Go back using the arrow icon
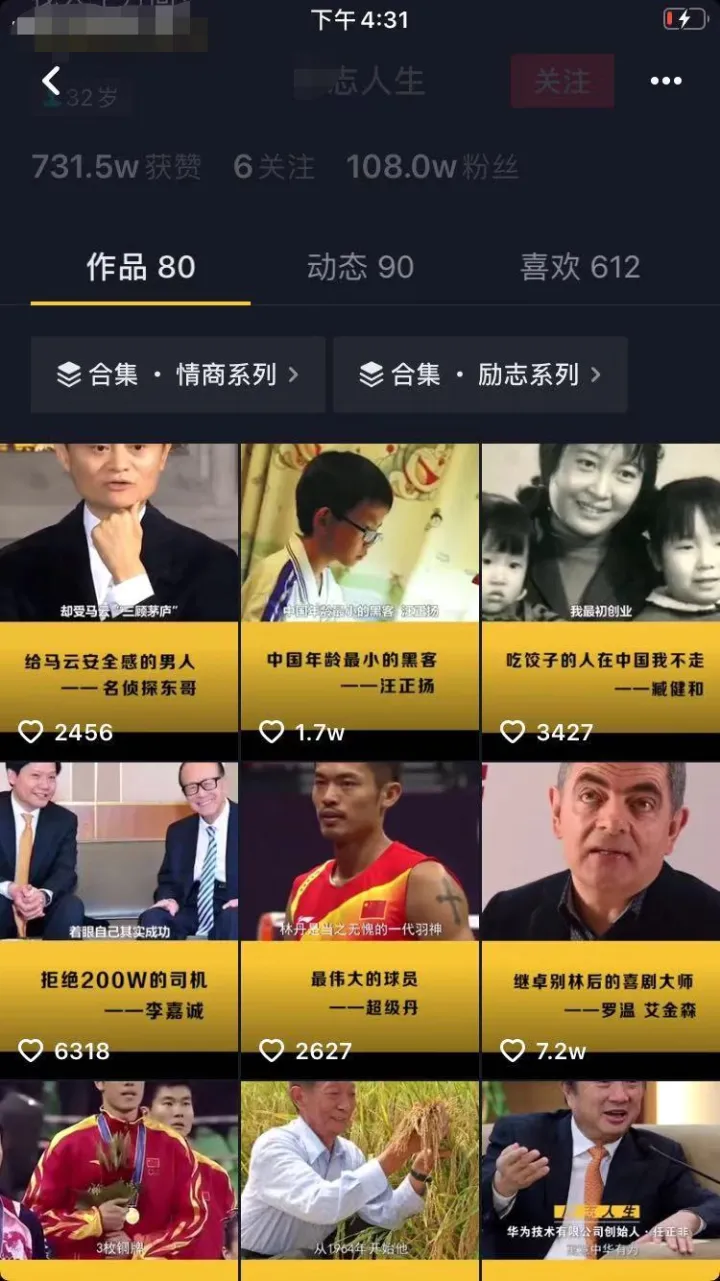This screenshot has height=1281, width=720. point(52,81)
